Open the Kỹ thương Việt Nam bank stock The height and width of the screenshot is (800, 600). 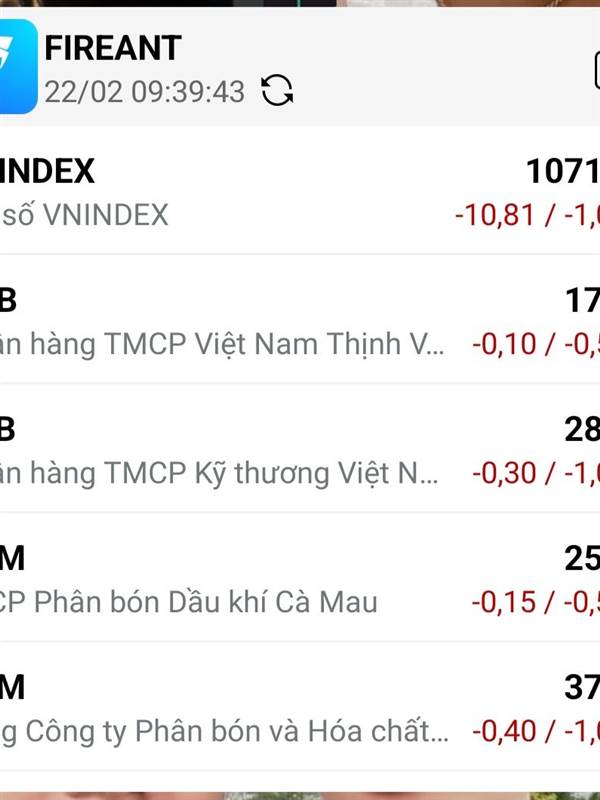tap(300, 449)
